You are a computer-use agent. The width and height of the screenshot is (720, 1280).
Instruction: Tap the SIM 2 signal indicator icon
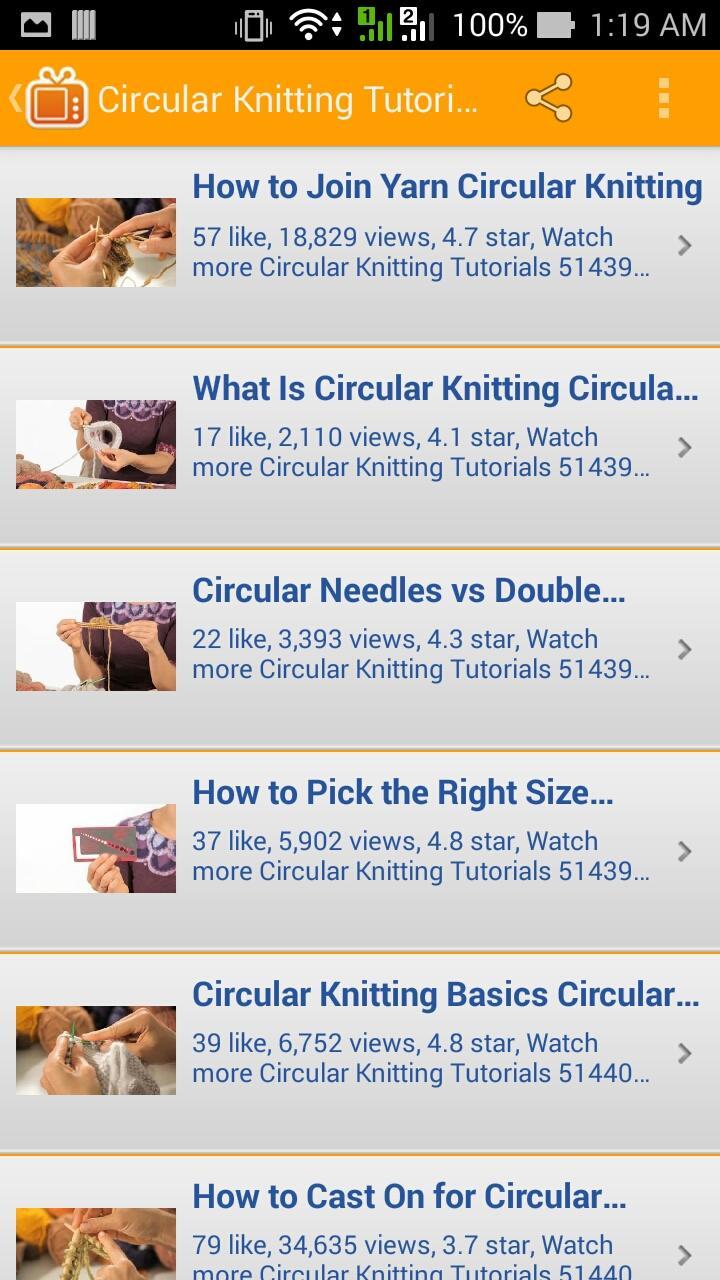(420, 23)
